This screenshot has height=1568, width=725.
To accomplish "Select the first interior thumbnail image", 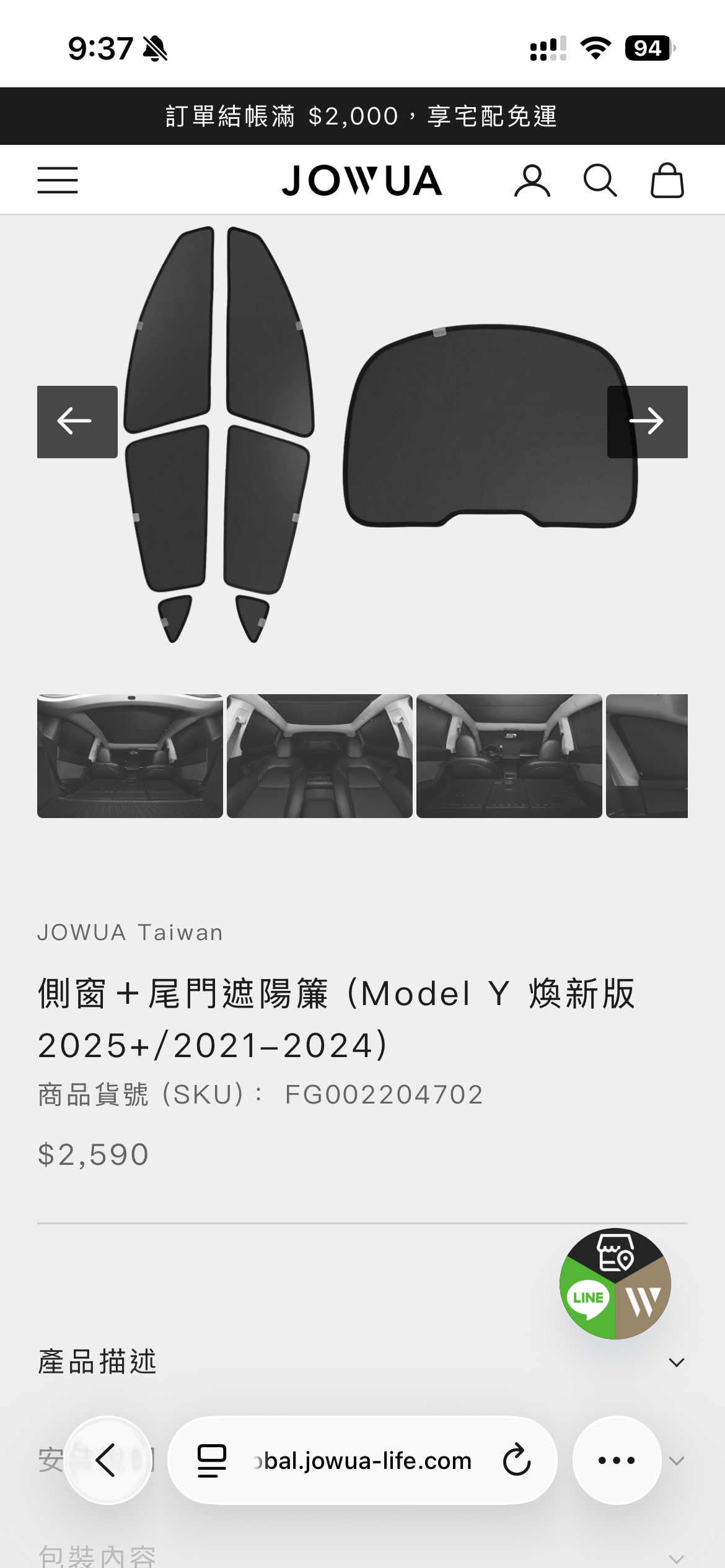I will (x=130, y=756).
